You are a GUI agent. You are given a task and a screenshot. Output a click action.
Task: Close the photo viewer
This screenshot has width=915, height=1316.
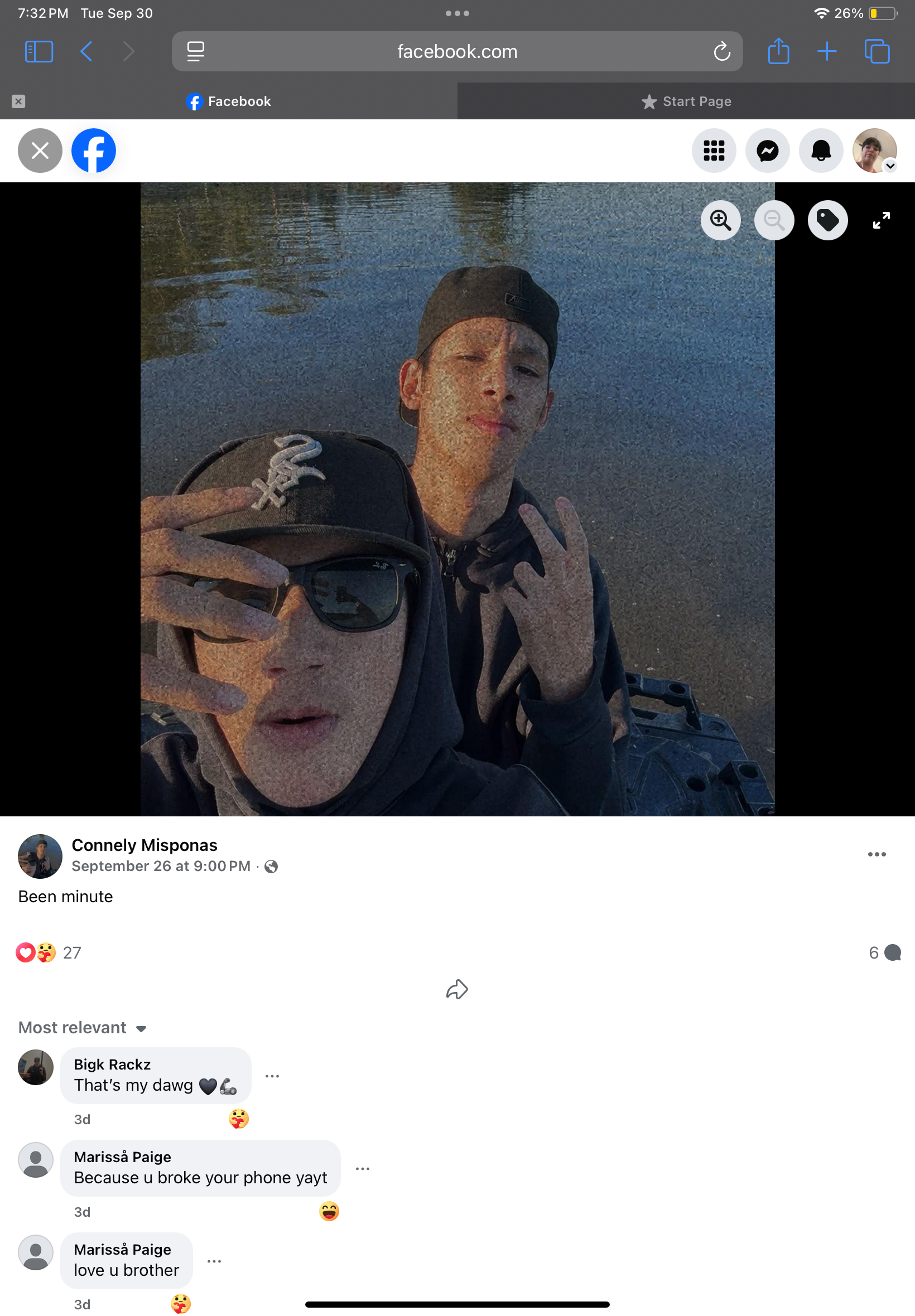pos(40,151)
